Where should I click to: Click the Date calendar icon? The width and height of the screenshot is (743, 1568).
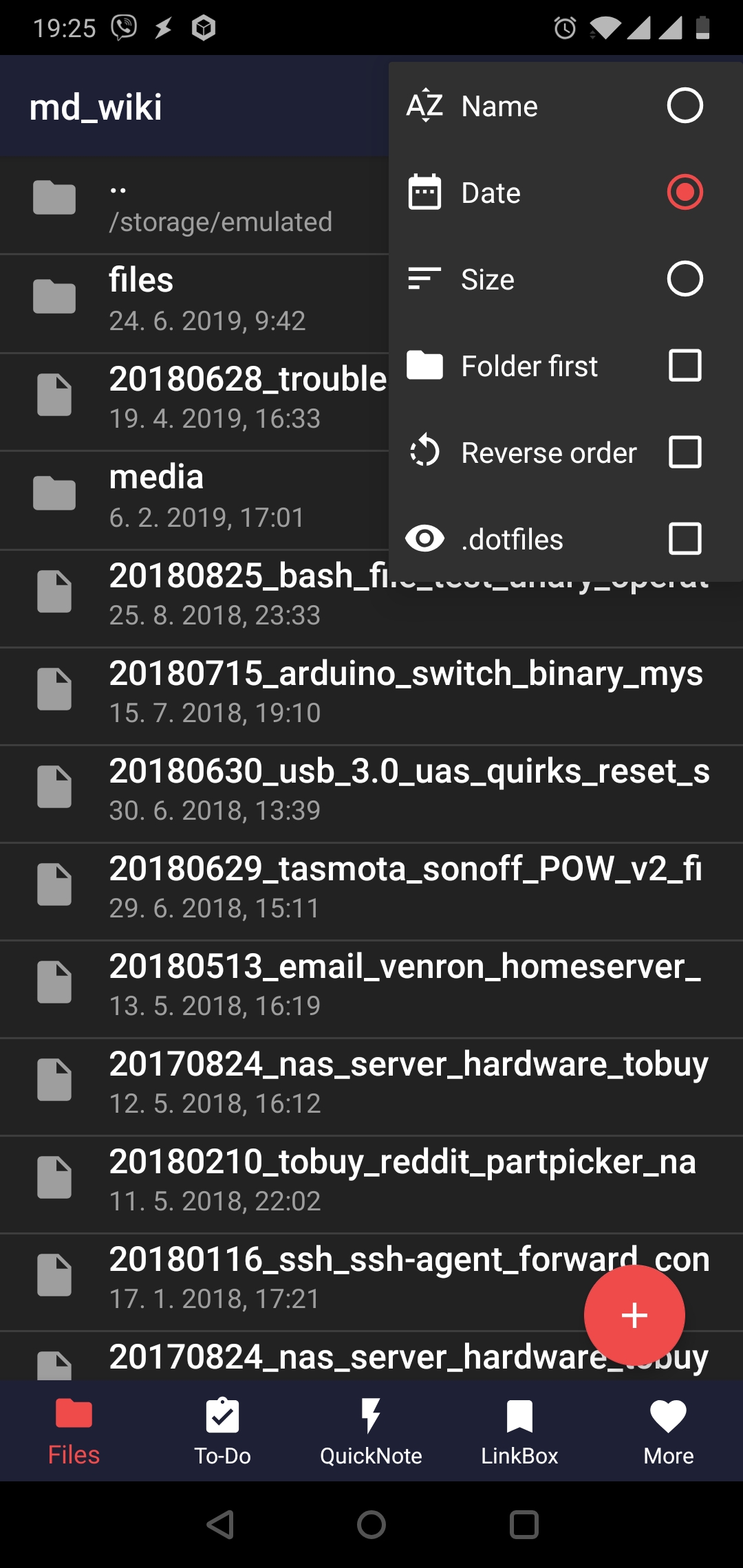click(425, 193)
